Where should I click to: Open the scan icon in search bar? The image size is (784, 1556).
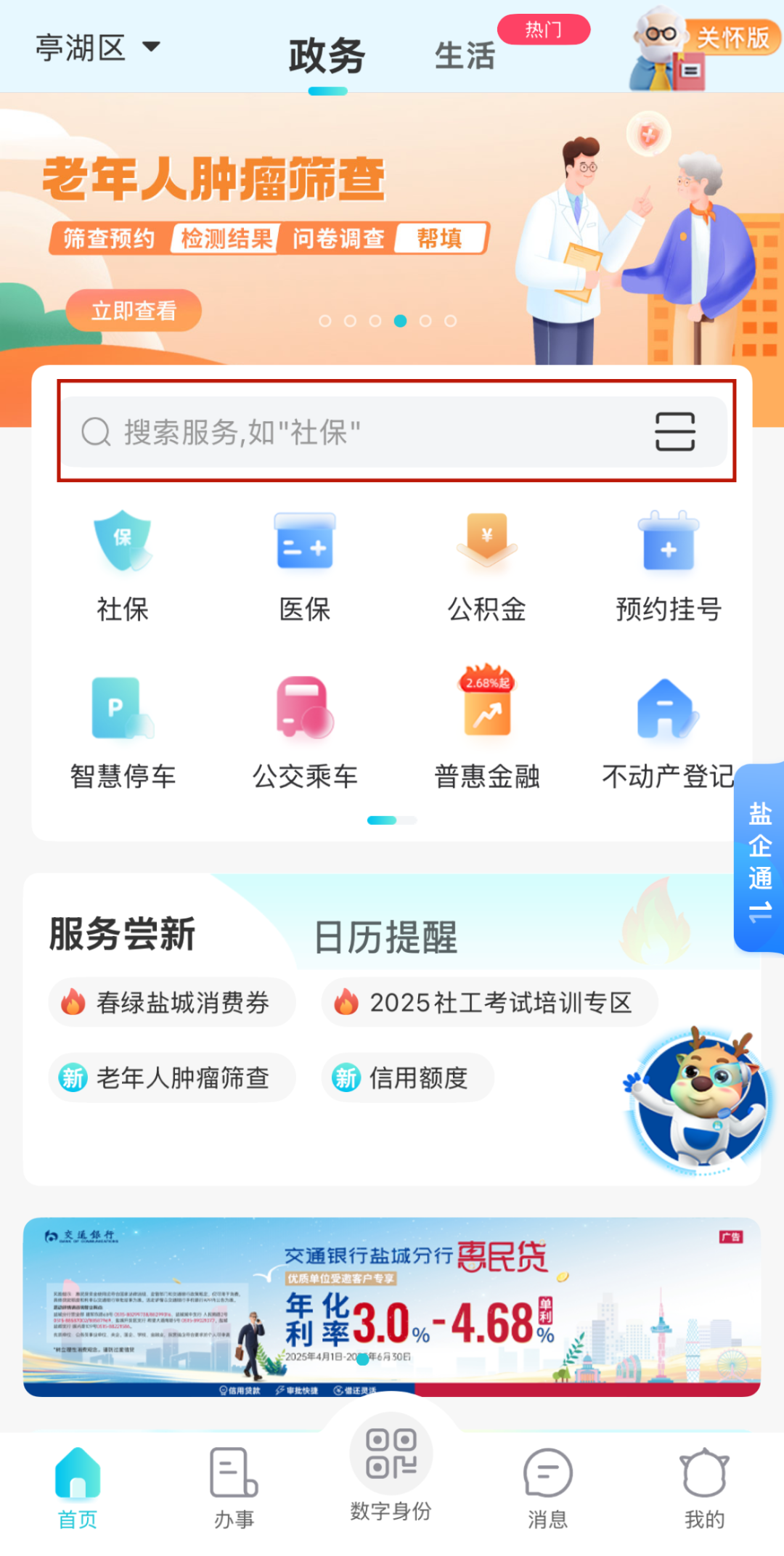(674, 432)
